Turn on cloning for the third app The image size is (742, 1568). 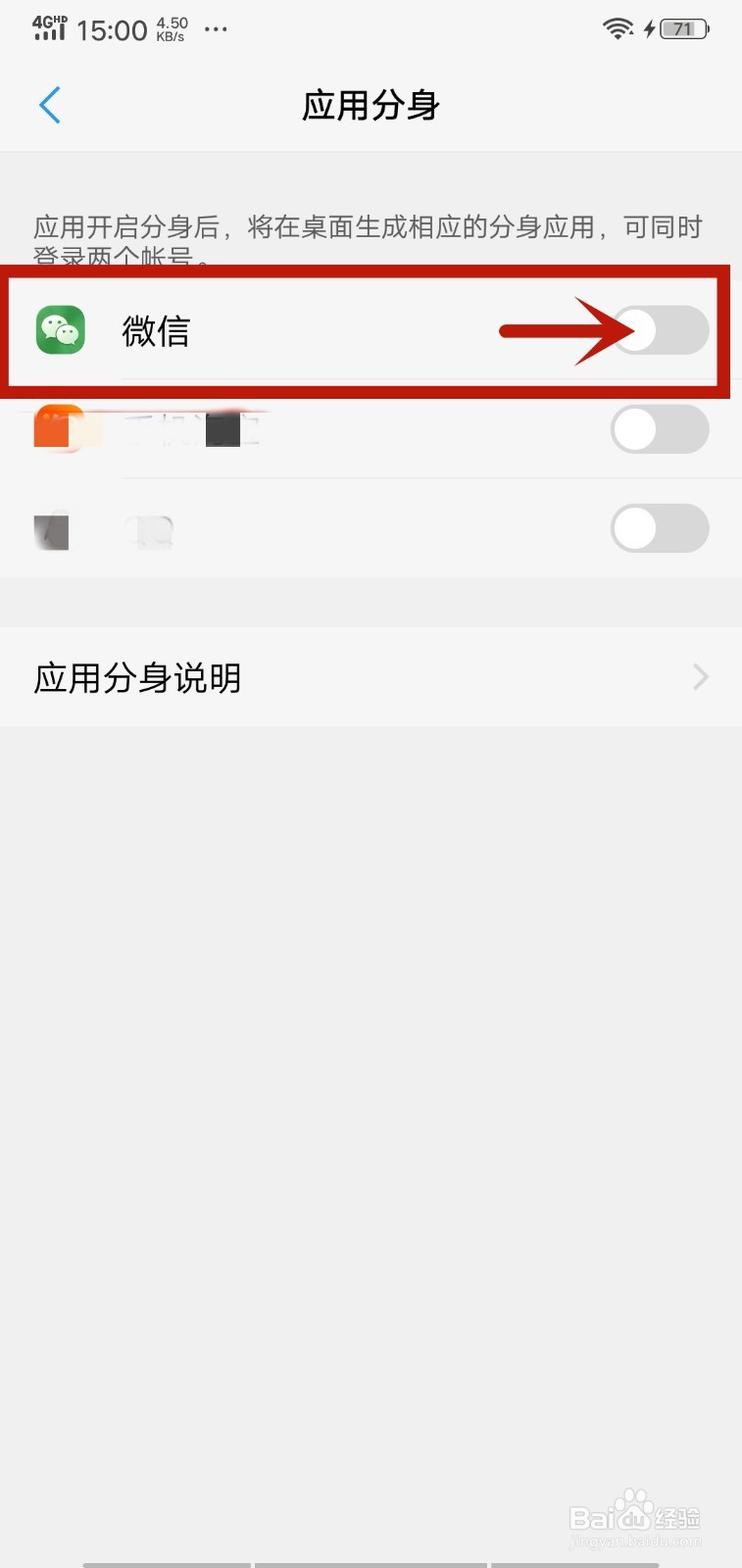coord(660,528)
